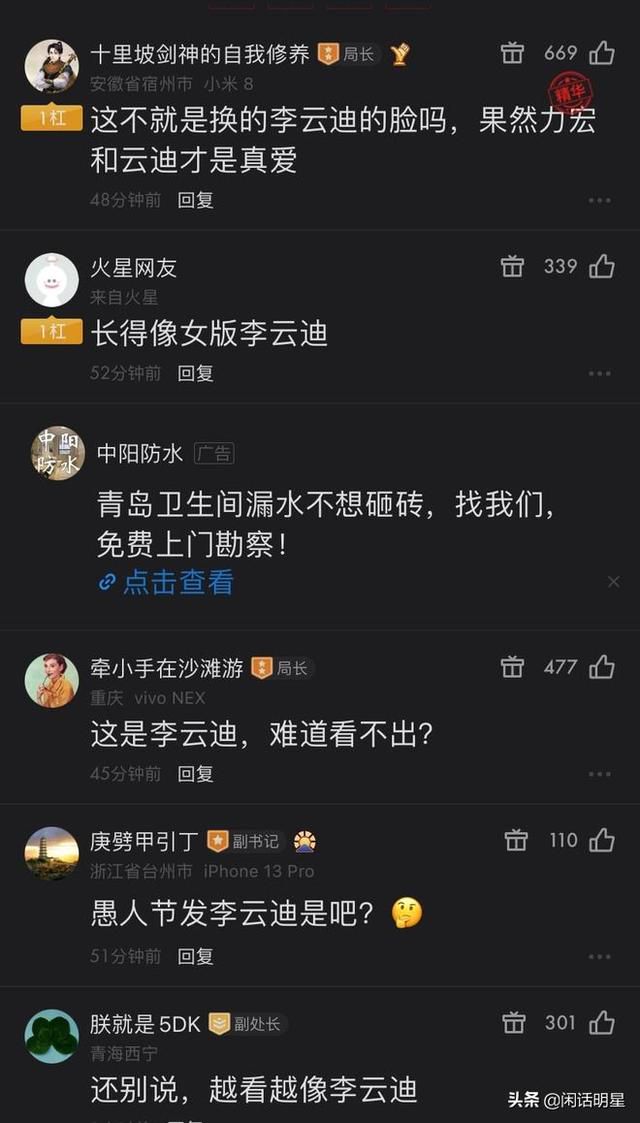Image resolution: width=640 pixels, height=1123 pixels.
Task: Reply to 火星网友's comment
Action: click(x=196, y=373)
